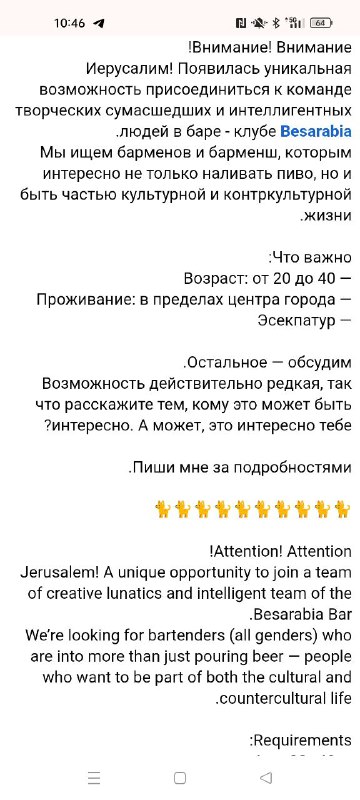
Task: Open the Besarabia link in the post
Action: pos(316,132)
